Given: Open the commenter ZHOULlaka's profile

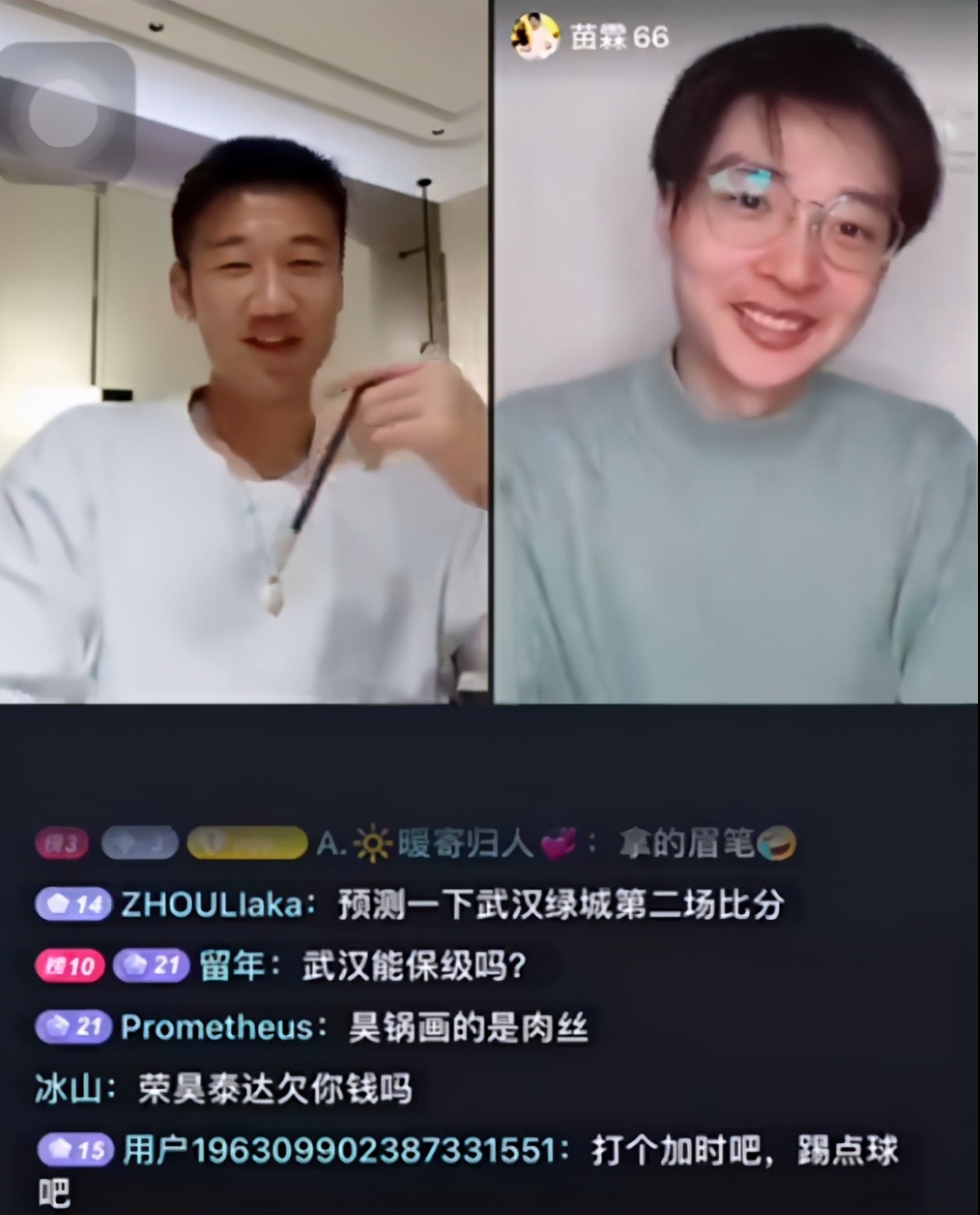Looking at the screenshot, I should (x=211, y=905).
